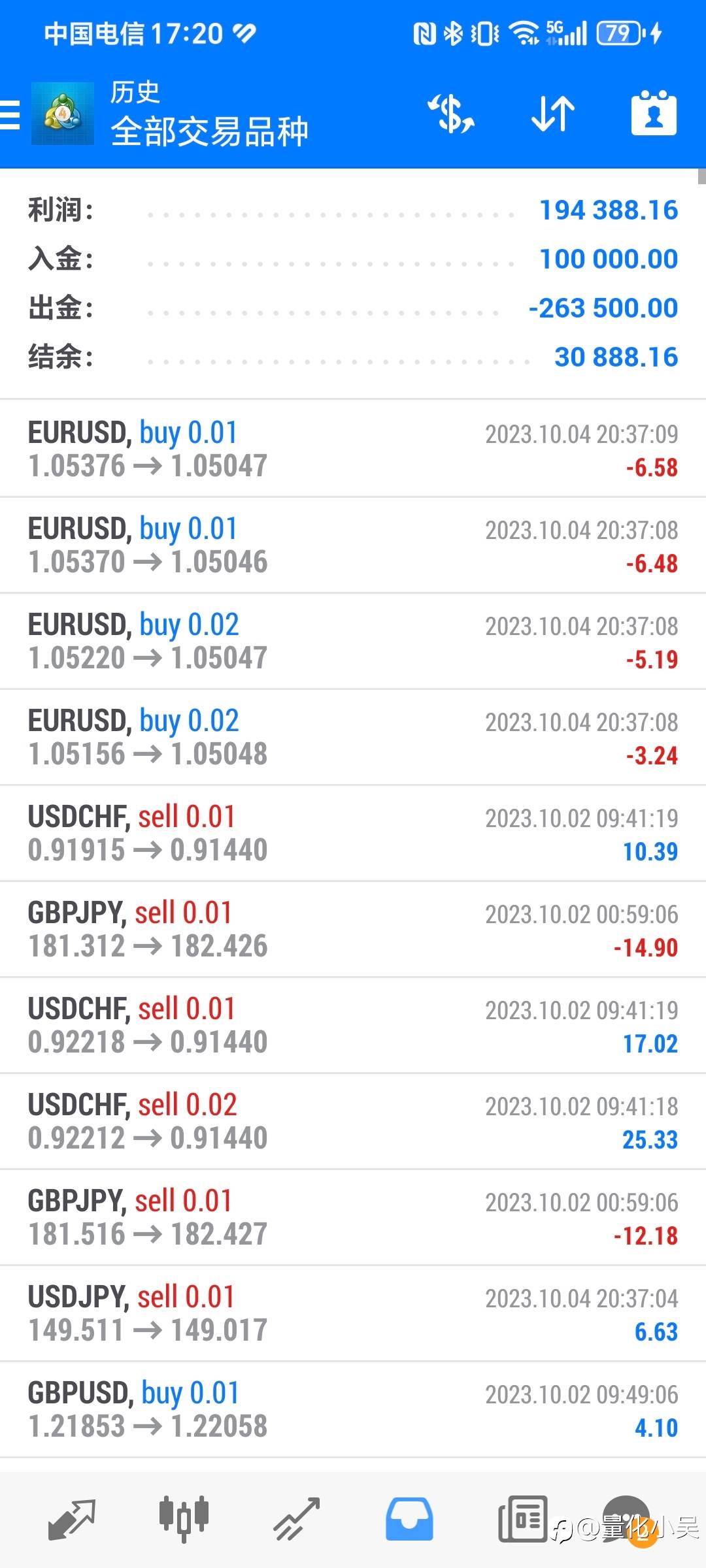Show details of USDCHF sell from 0.91915
Screen dimensions: 706x1568
coord(353,834)
